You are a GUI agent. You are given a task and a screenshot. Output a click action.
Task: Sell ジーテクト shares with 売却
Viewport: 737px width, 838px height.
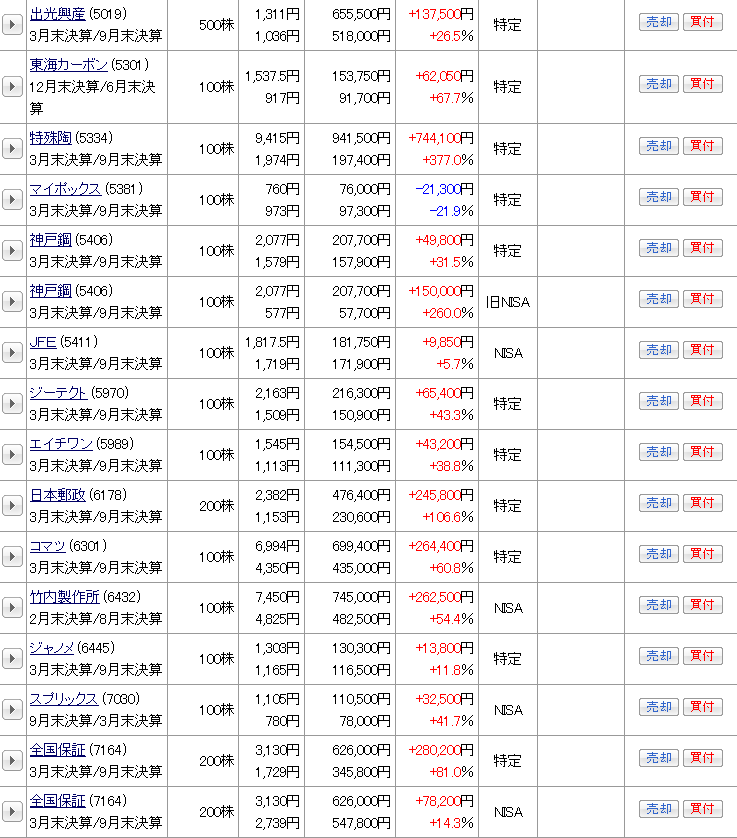coord(658,401)
